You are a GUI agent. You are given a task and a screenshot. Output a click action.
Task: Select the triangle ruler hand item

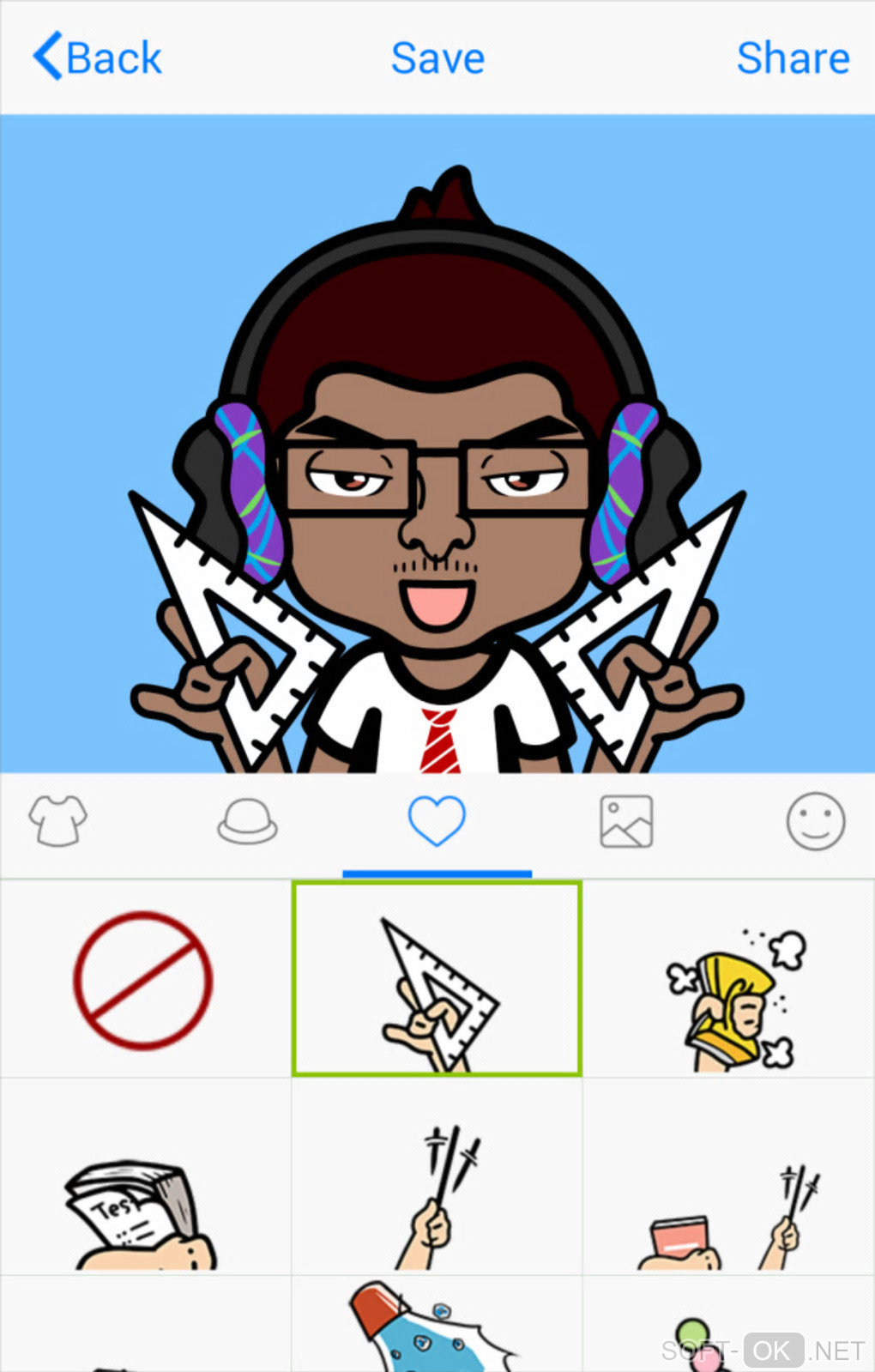coord(437,980)
